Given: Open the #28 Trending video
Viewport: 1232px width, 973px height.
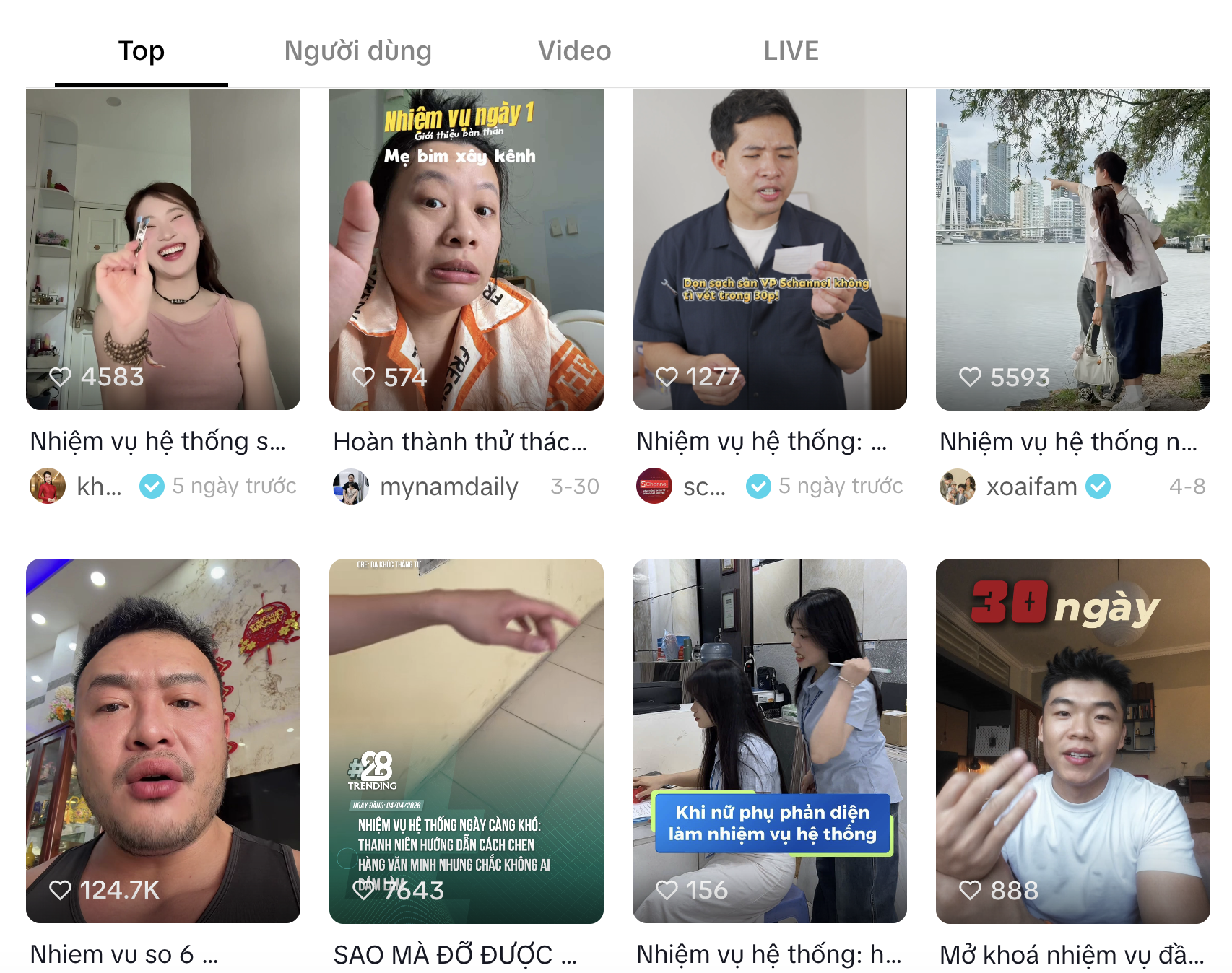Looking at the screenshot, I should [x=467, y=740].
